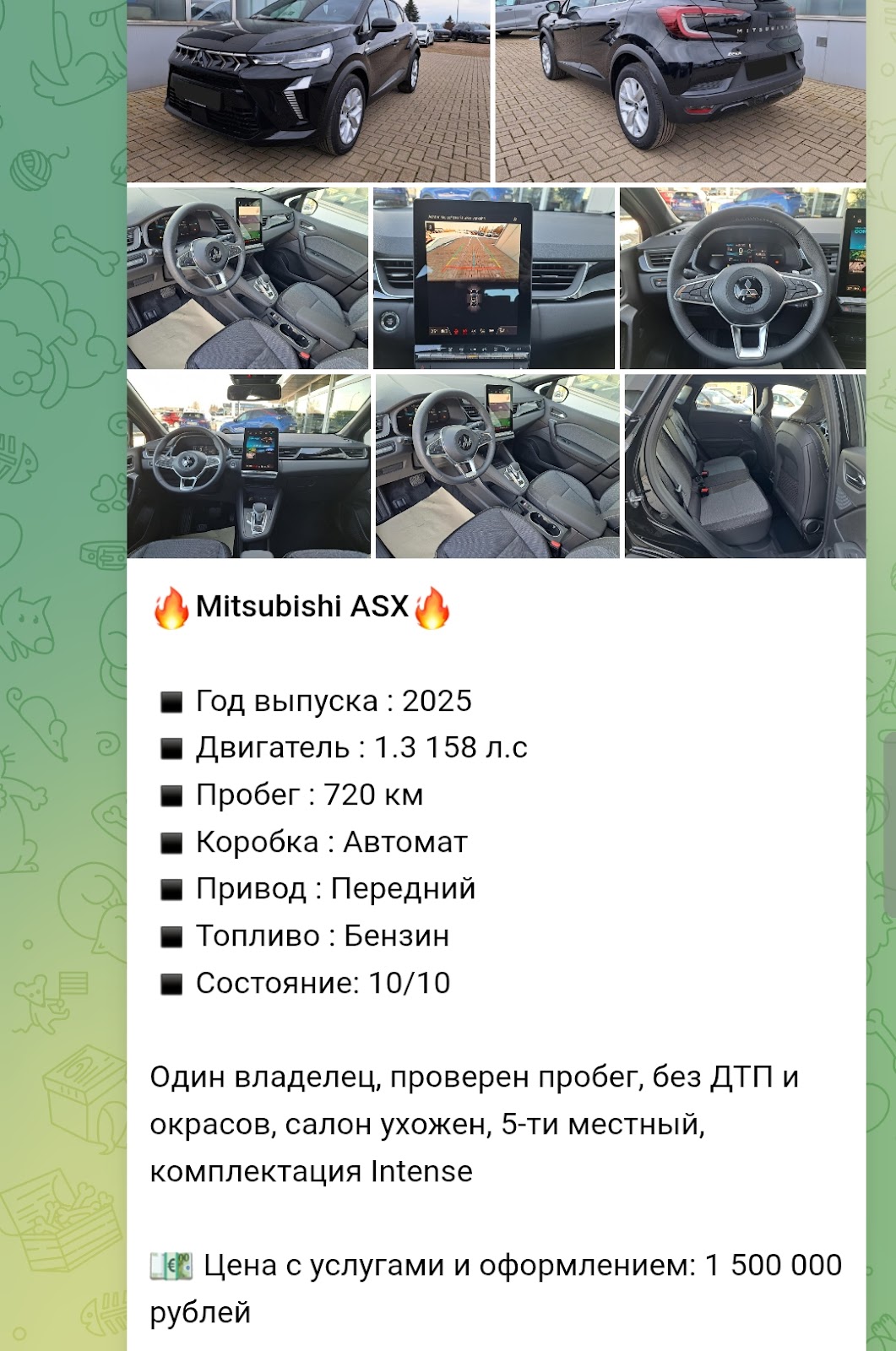This screenshot has width=896, height=1351.
Task: Open the steering wheel close-up photo
Action: 743,278
